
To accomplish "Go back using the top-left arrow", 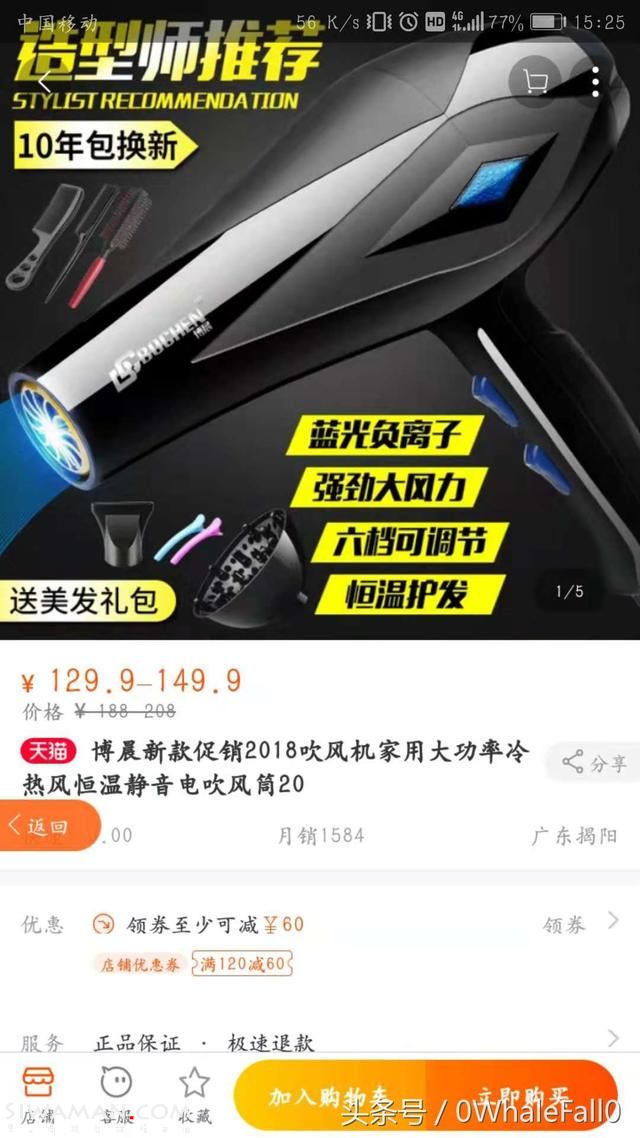I will (44, 82).
